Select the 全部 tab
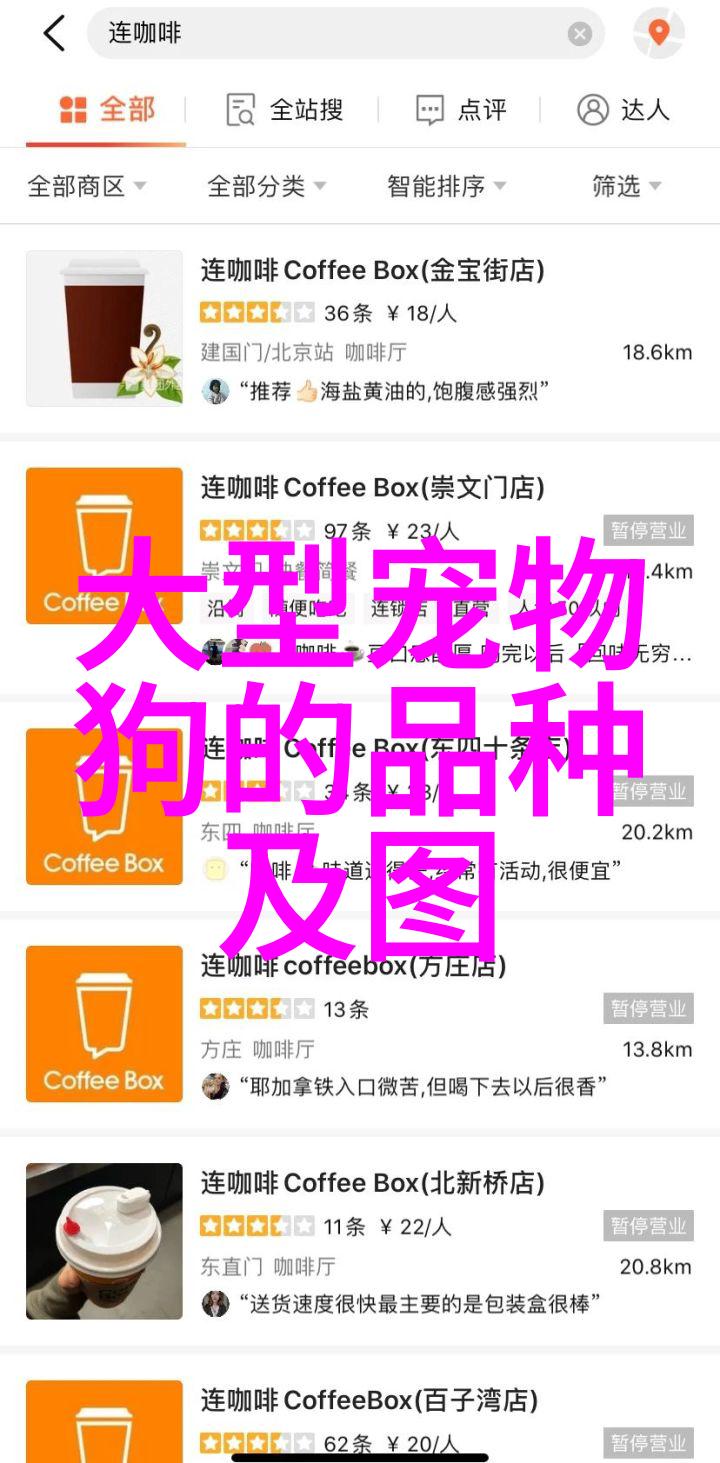This screenshot has width=720, height=1463. [x=106, y=110]
